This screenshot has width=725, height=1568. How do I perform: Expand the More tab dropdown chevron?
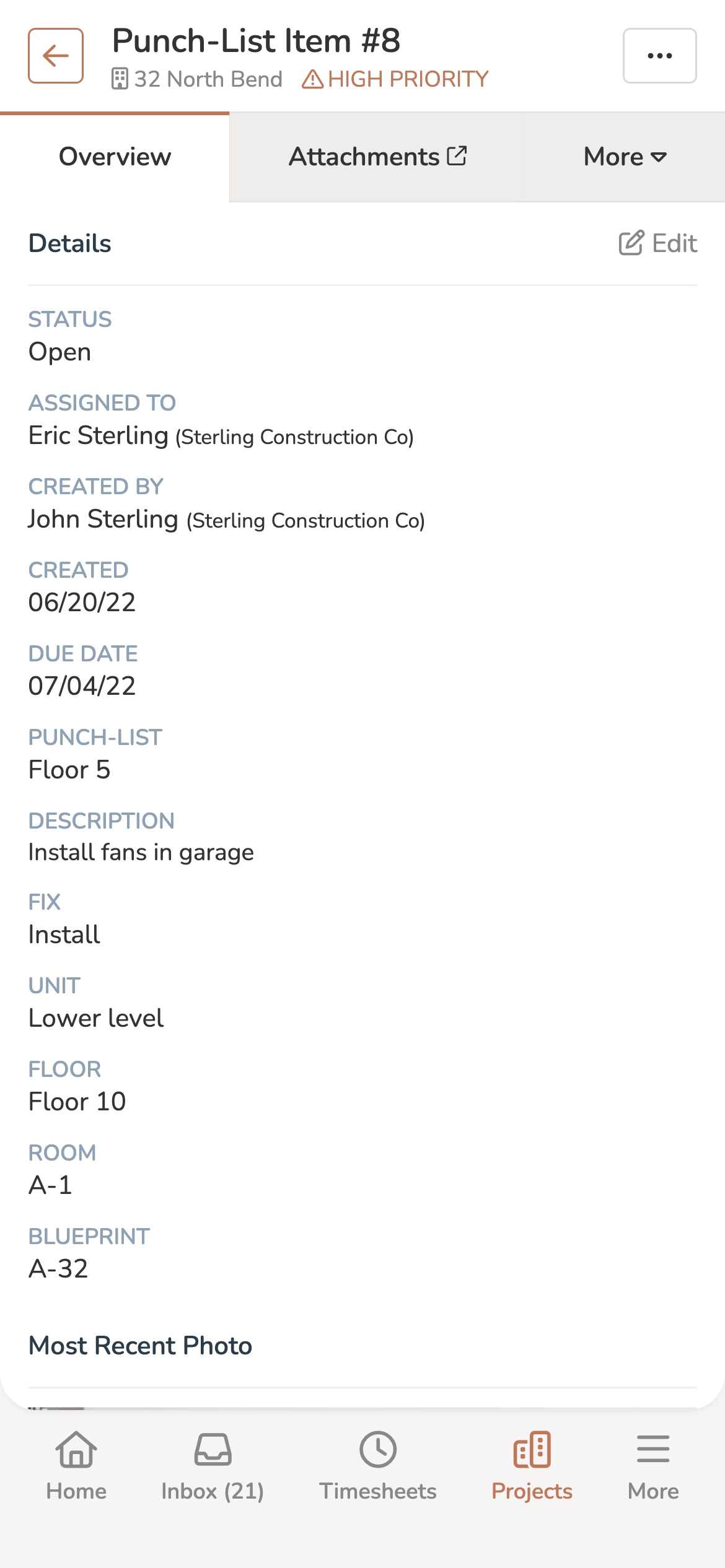coord(659,157)
